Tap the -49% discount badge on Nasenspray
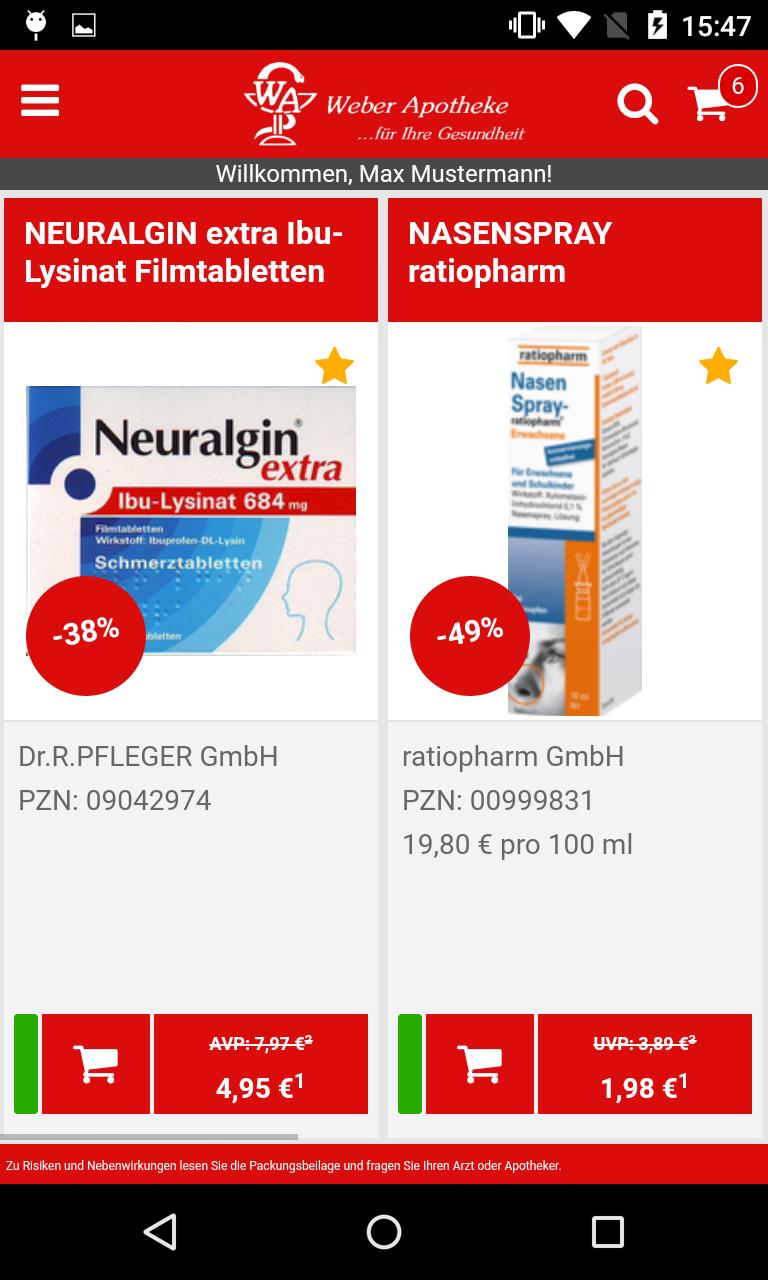 [470, 635]
